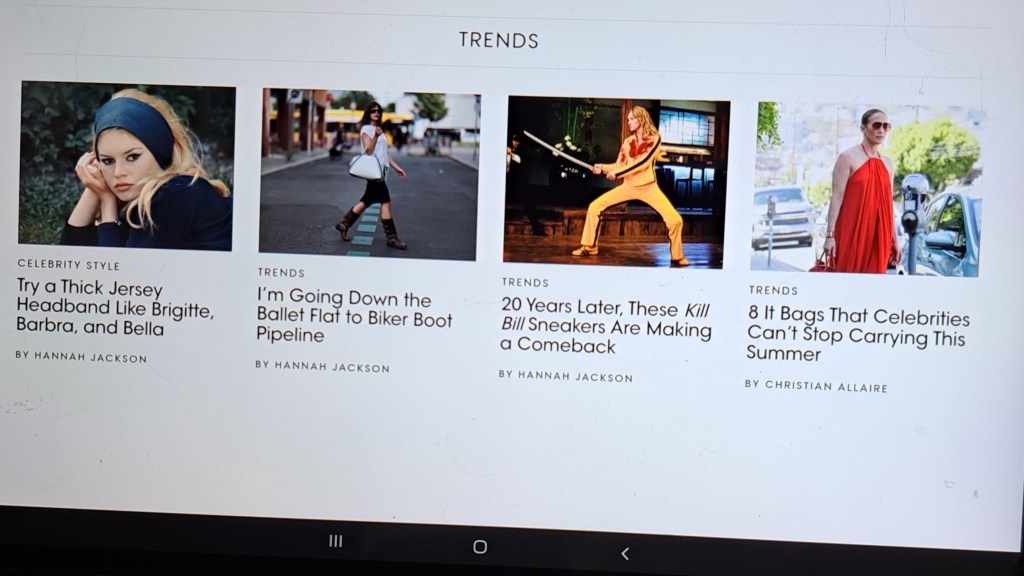Go back using the system back arrow
The width and height of the screenshot is (1024, 576).
pyautogui.click(x=625, y=553)
